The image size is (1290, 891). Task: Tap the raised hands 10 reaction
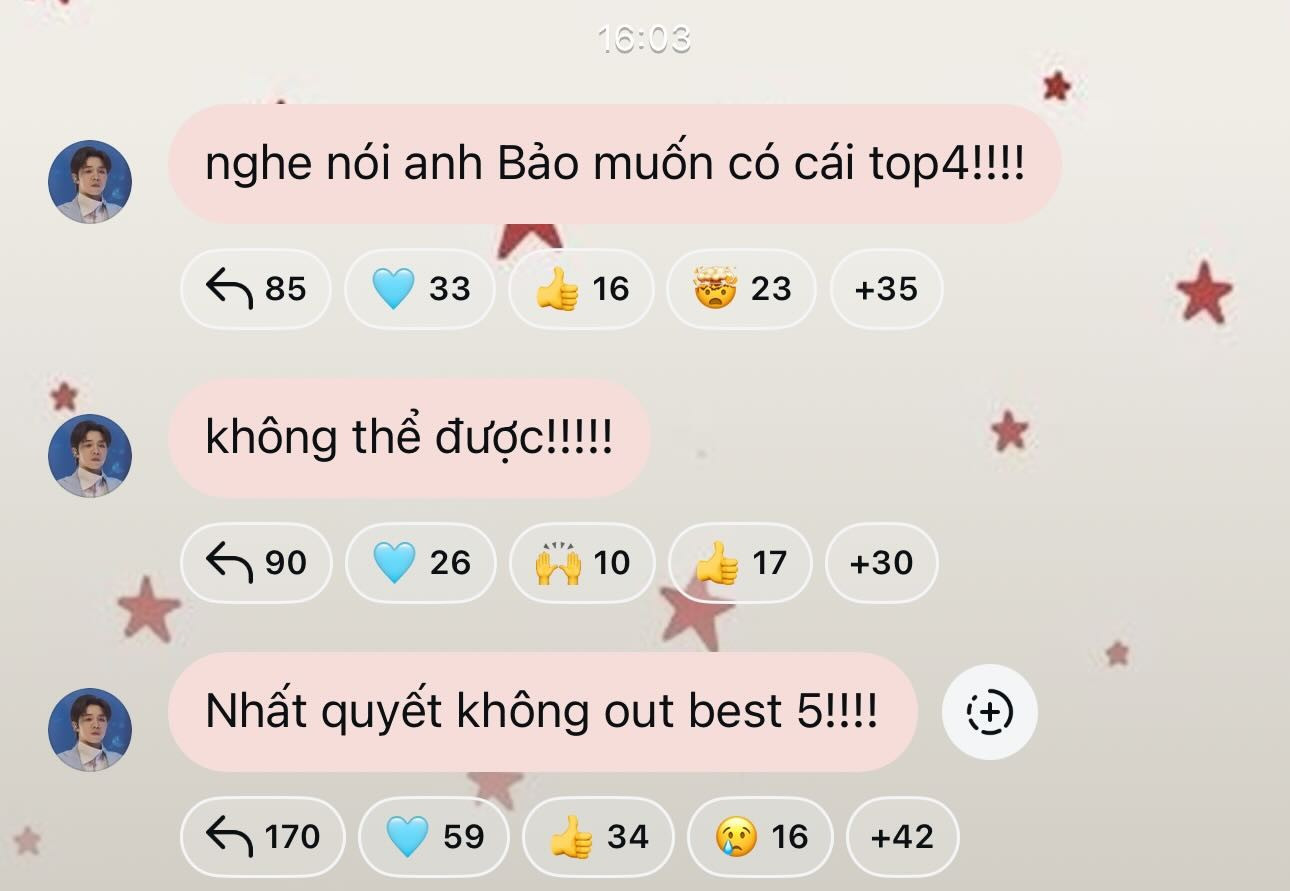tap(582, 563)
